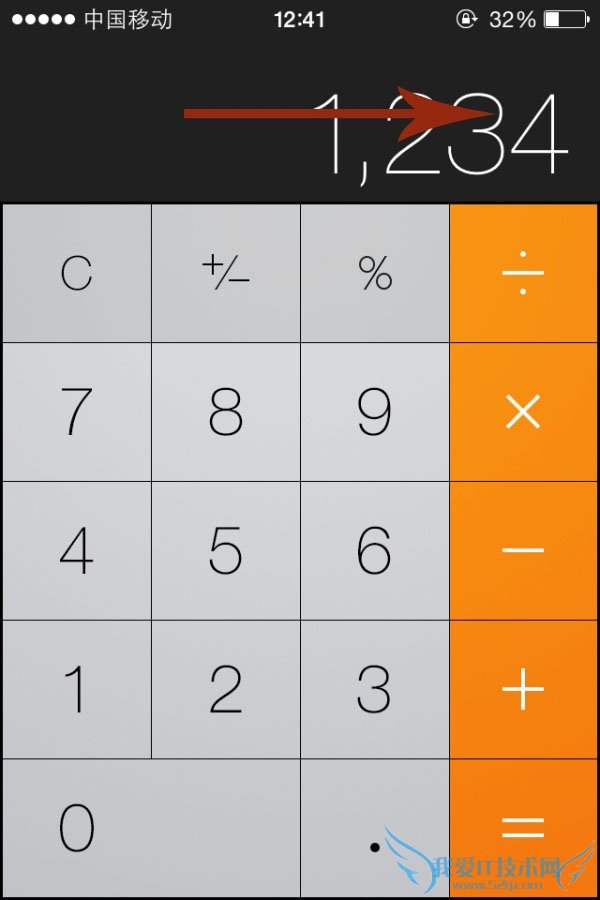Enter the digit 1
The width and height of the screenshot is (600, 900).
[76, 689]
